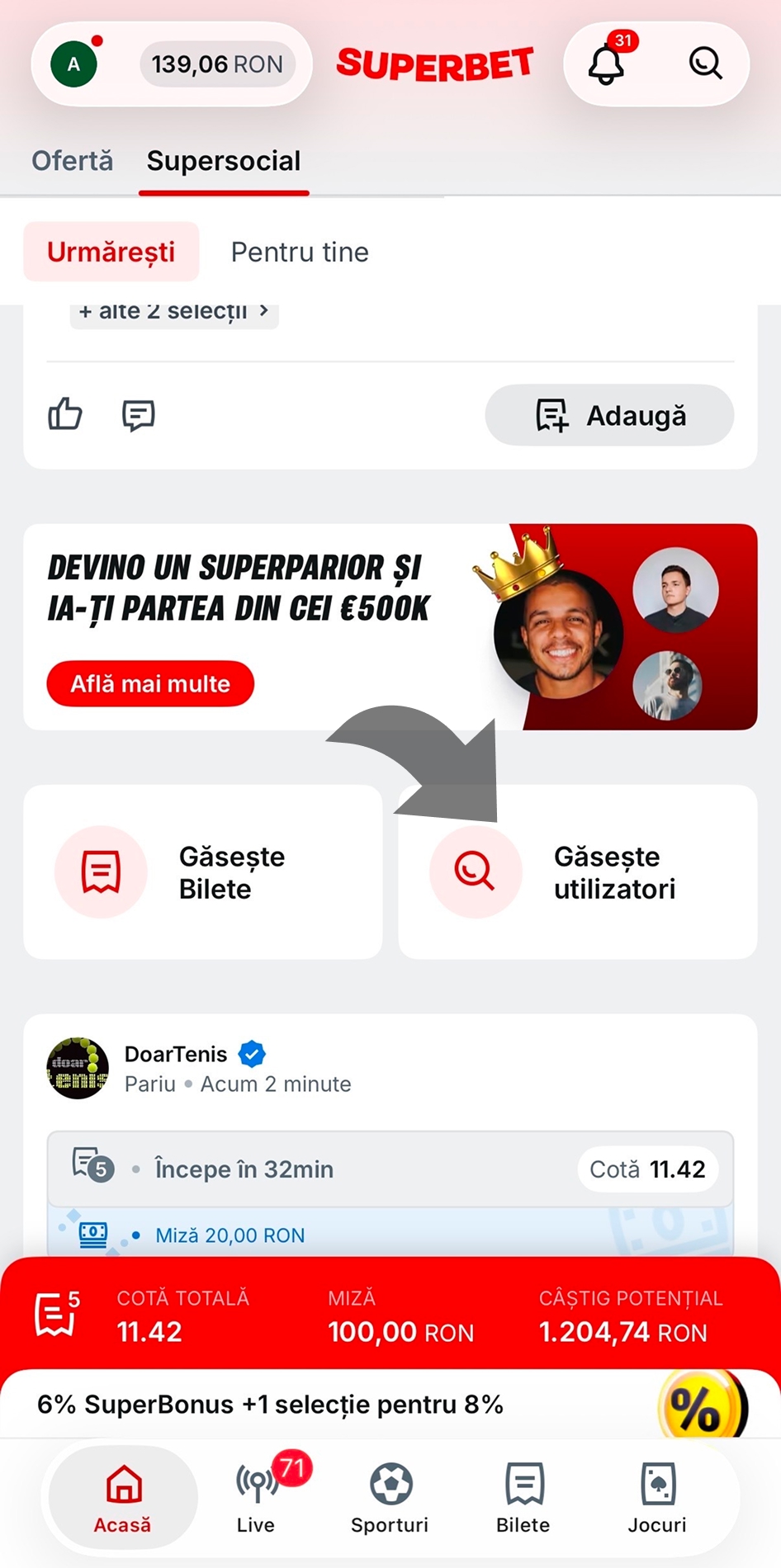Screen dimensions: 781x1568
Task: Open the profile avatar A
Action: (x=74, y=64)
